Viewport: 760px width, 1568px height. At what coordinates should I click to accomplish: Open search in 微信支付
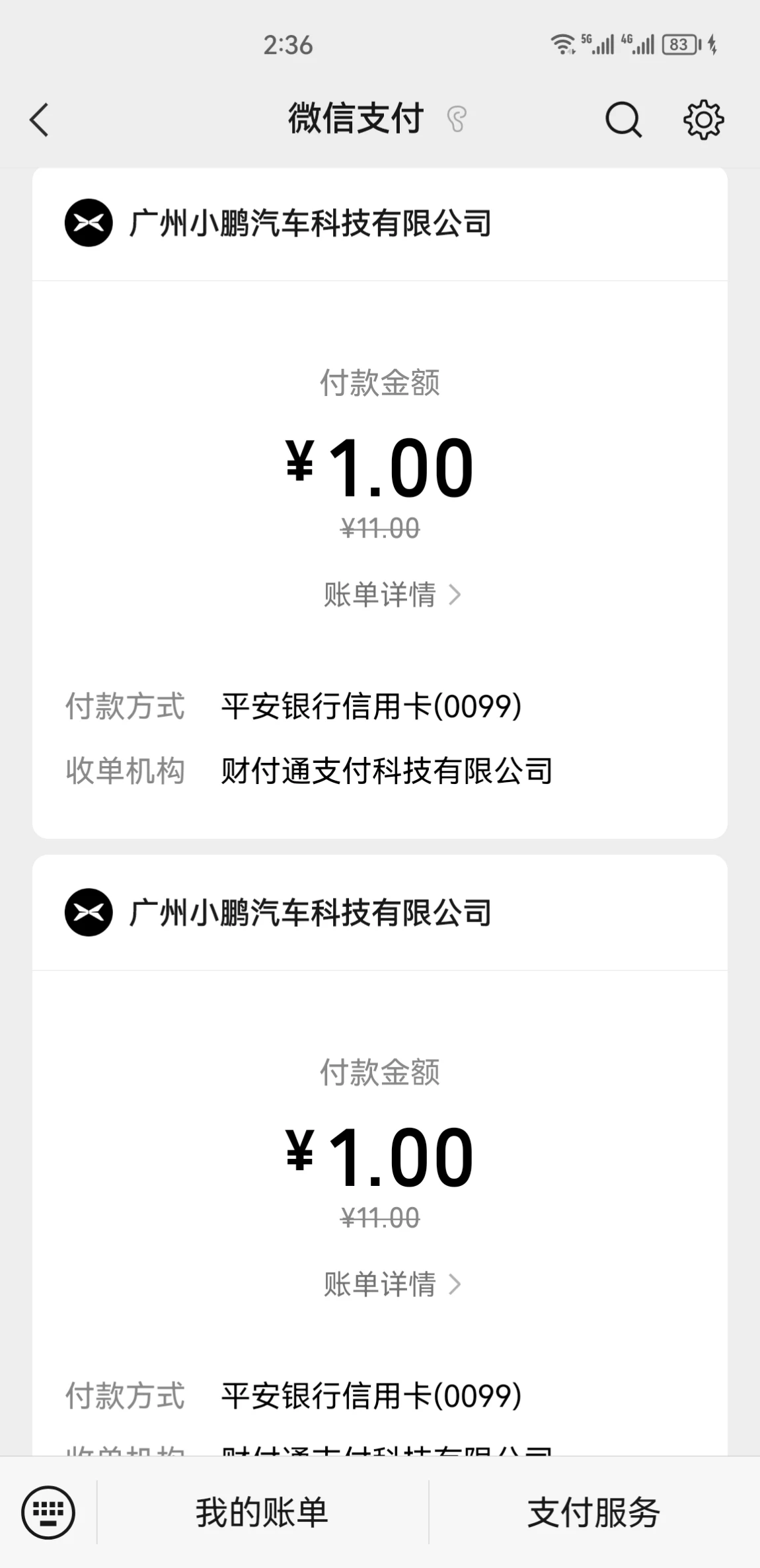pyautogui.click(x=623, y=120)
